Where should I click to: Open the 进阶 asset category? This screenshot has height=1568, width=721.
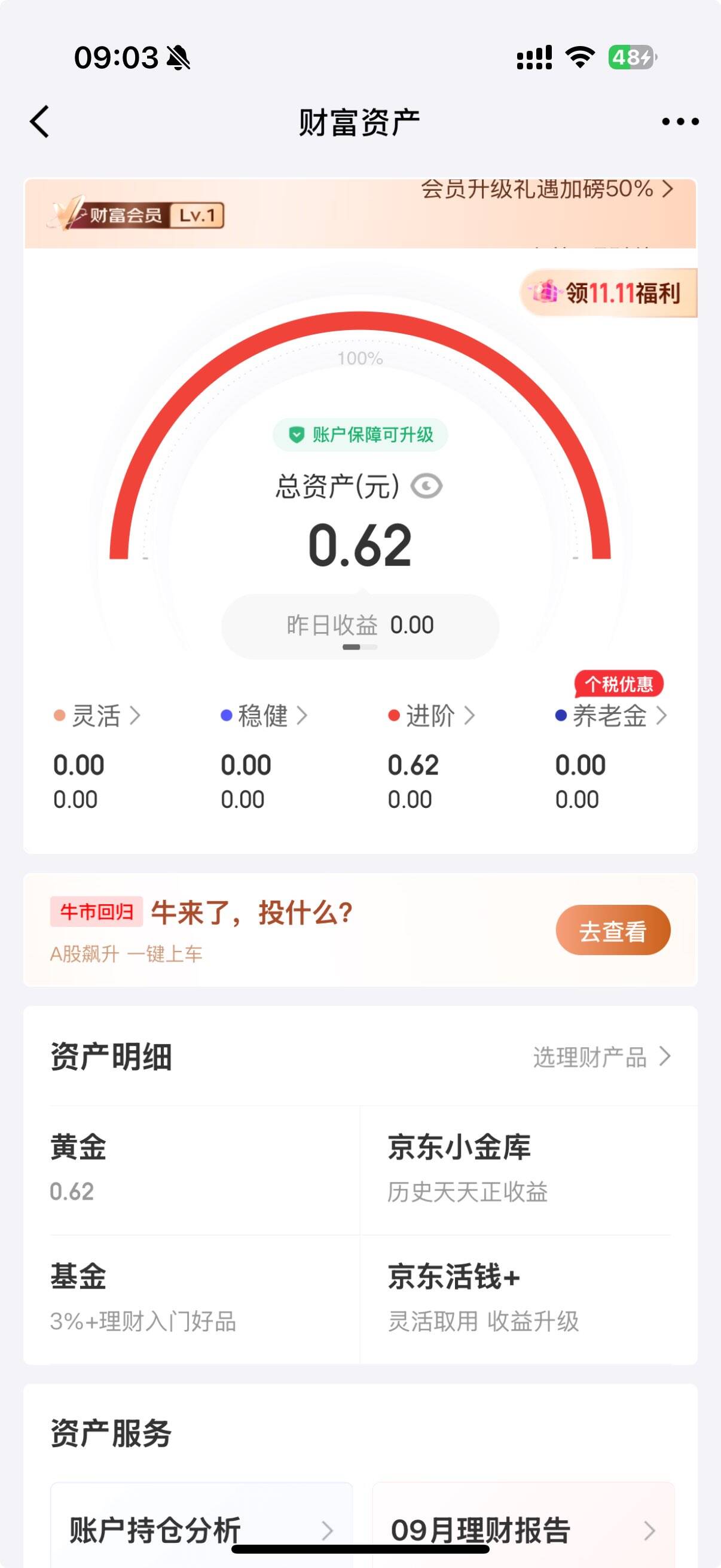click(432, 715)
